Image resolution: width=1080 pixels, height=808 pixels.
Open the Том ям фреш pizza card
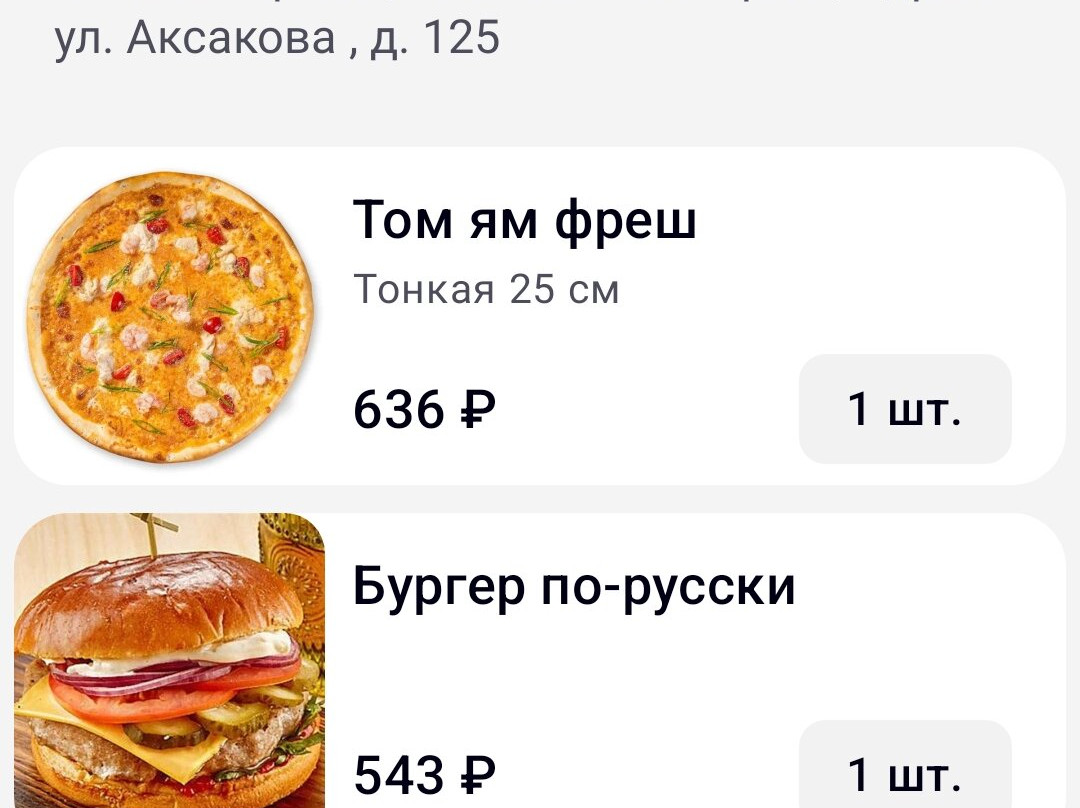tap(524, 222)
